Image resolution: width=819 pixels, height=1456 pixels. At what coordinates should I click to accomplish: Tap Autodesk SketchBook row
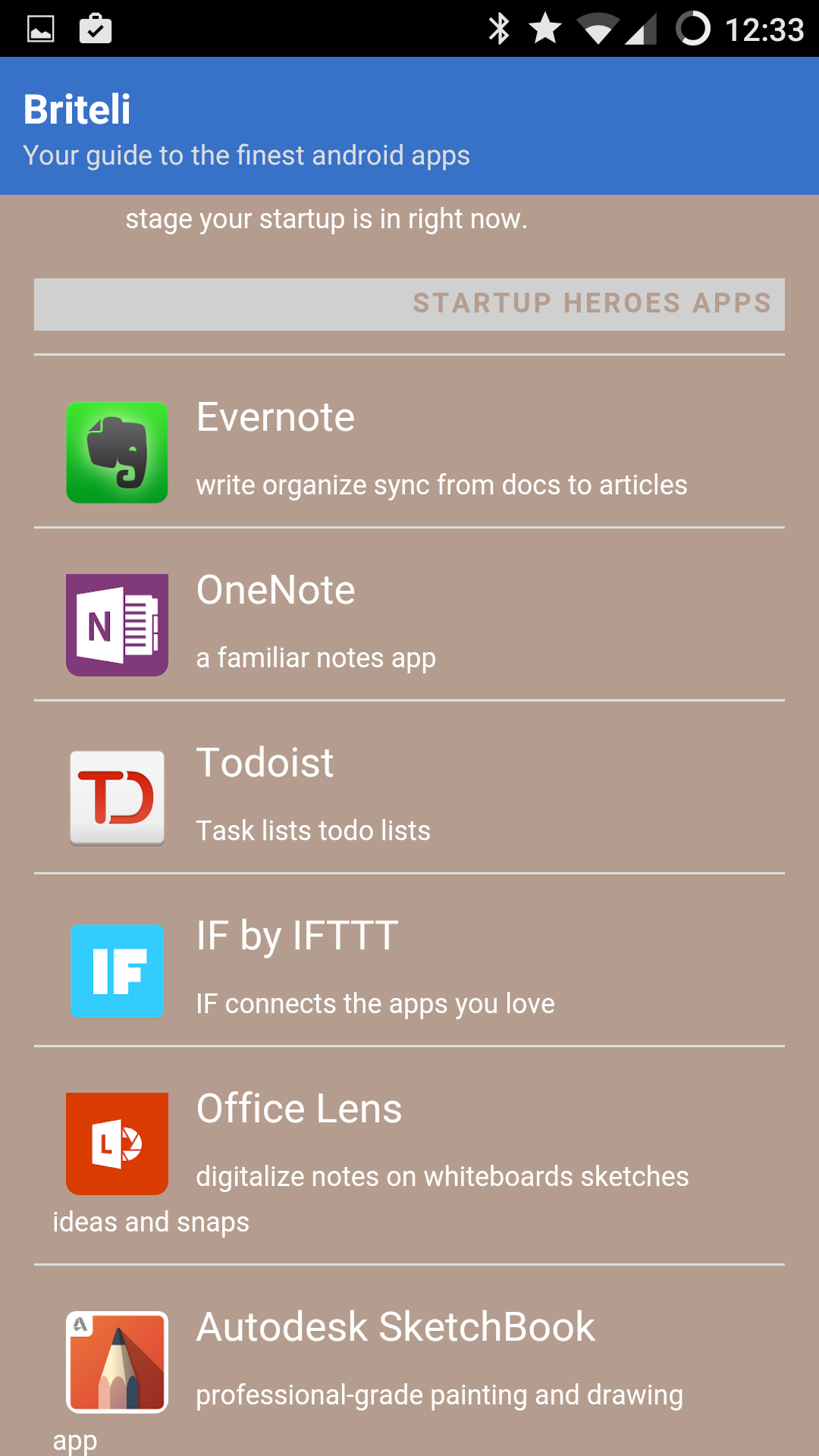click(409, 1361)
